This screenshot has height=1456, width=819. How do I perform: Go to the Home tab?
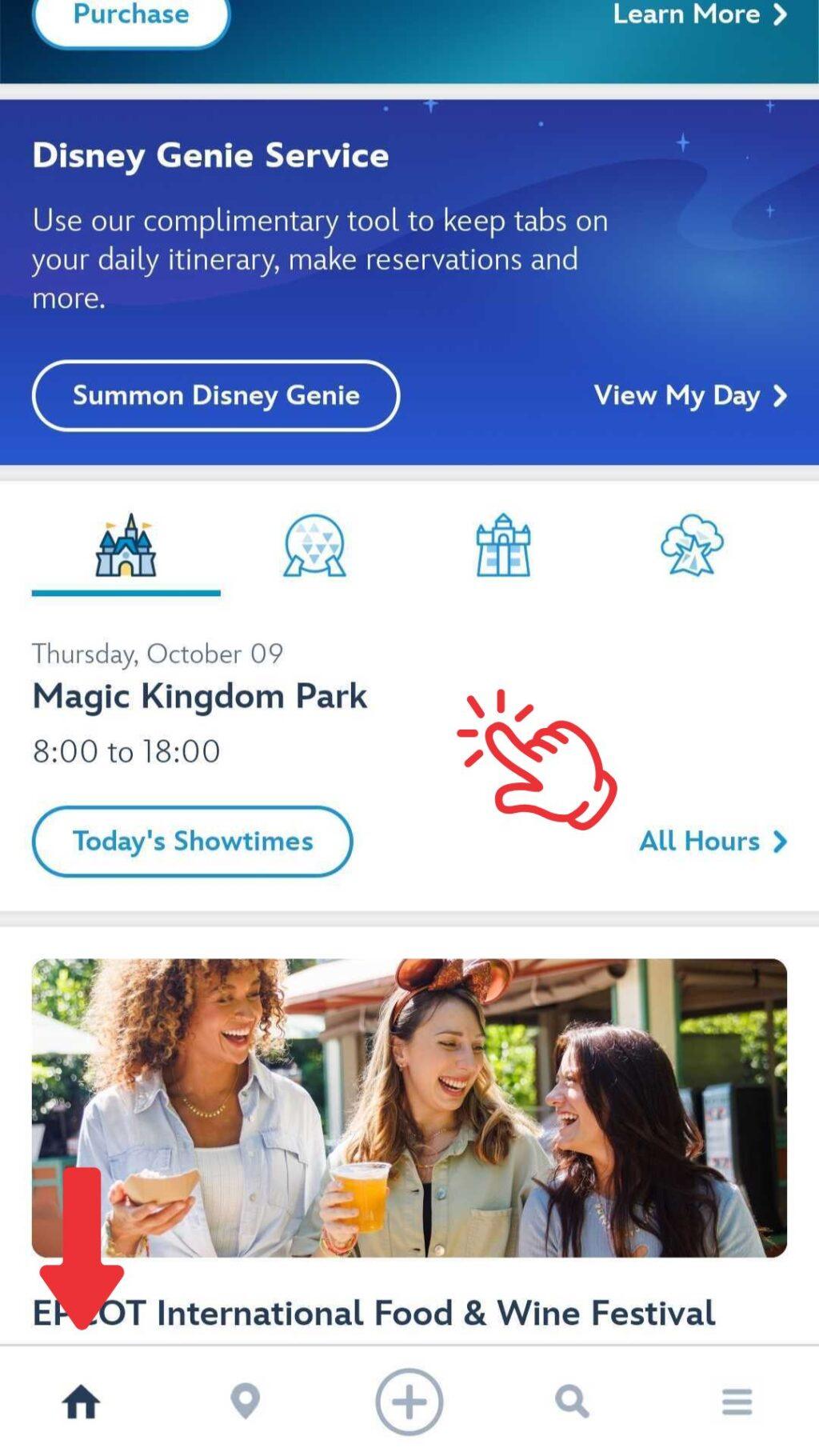(x=82, y=1402)
